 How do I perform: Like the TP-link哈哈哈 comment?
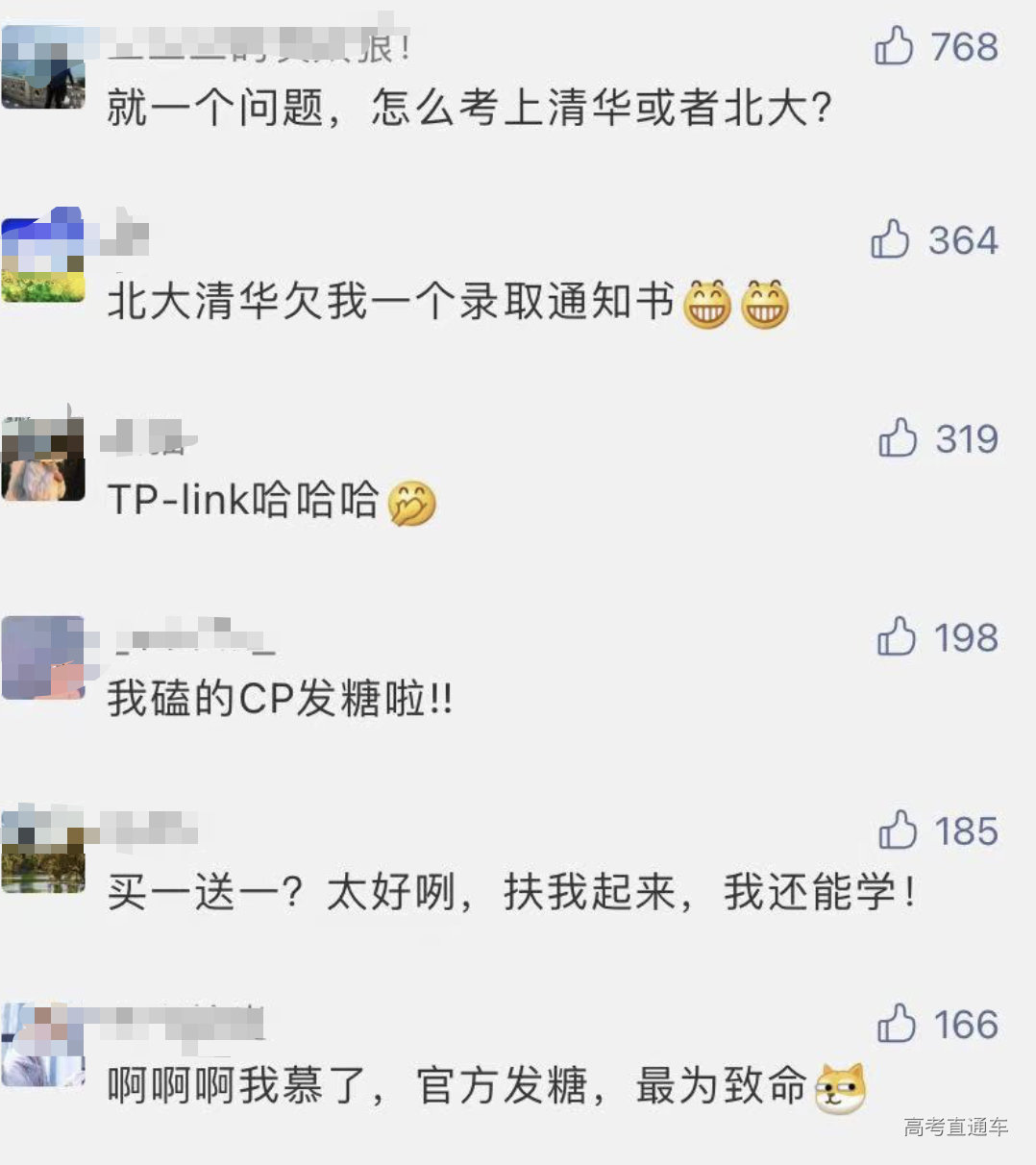coord(899,440)
